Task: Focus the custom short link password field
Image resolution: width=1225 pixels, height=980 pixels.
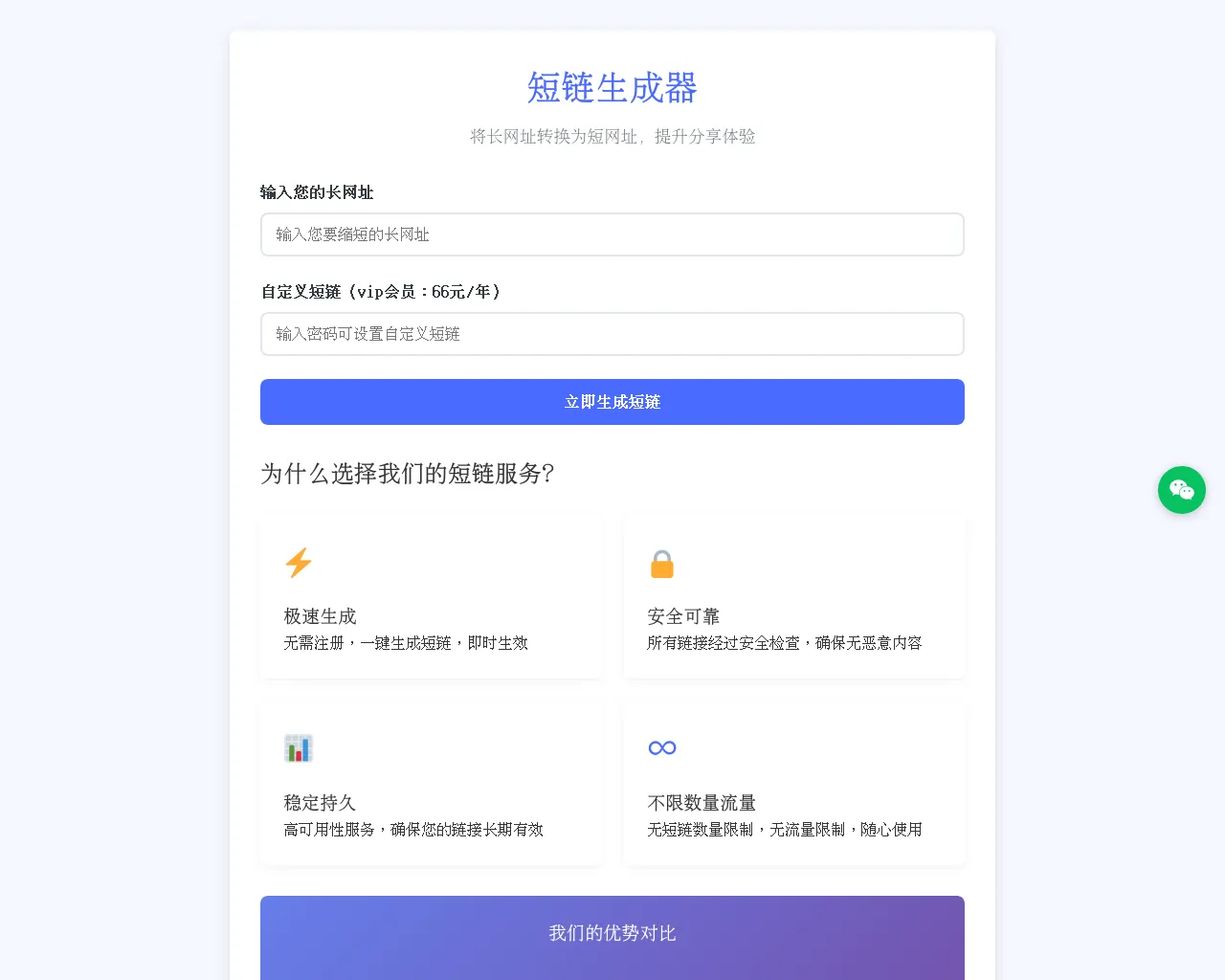Action: point(612,334)
